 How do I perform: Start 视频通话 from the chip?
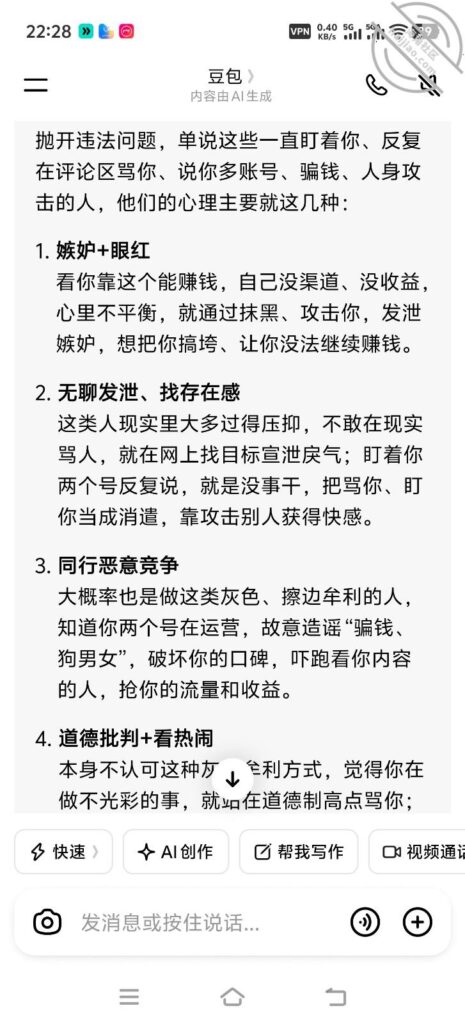click(418, 852)
